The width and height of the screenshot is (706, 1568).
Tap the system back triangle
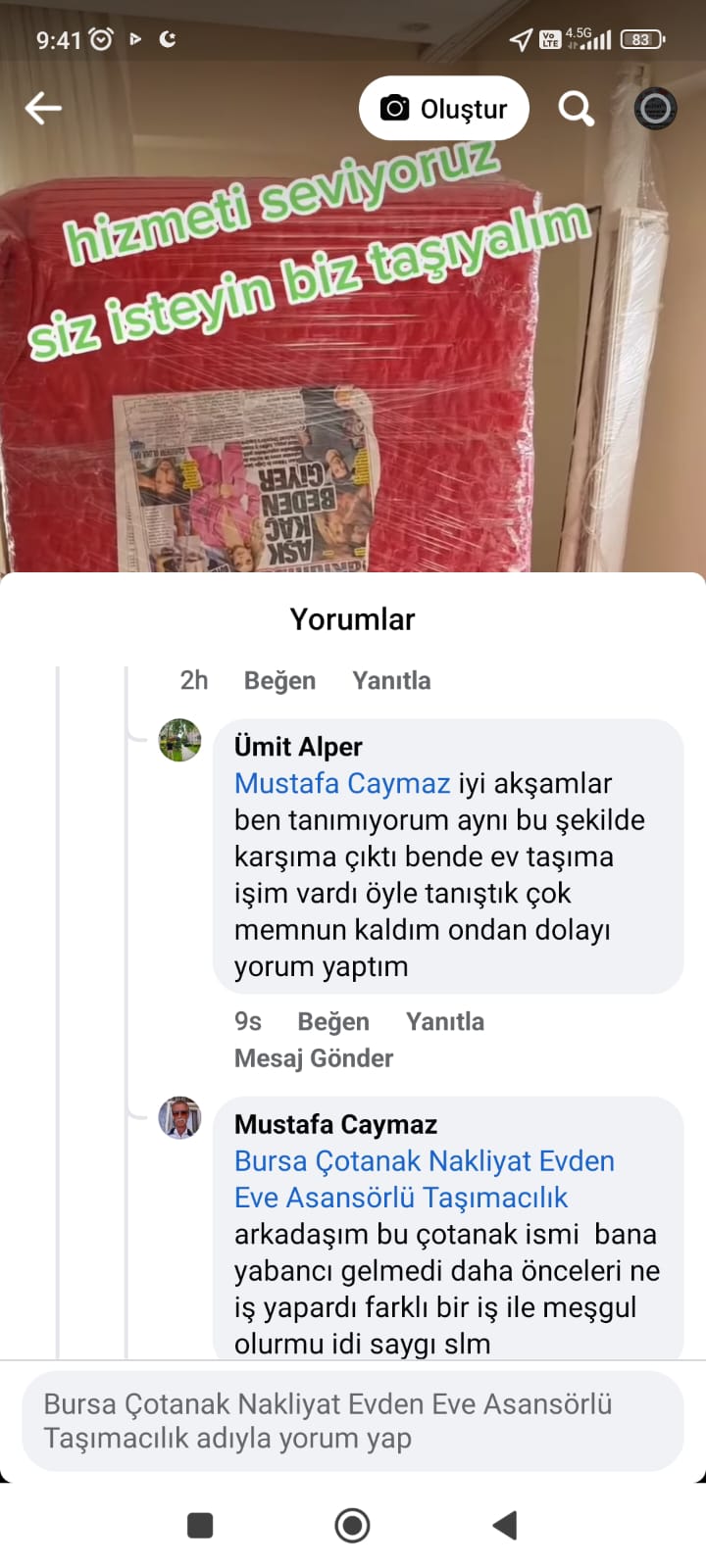[504, 1525]
